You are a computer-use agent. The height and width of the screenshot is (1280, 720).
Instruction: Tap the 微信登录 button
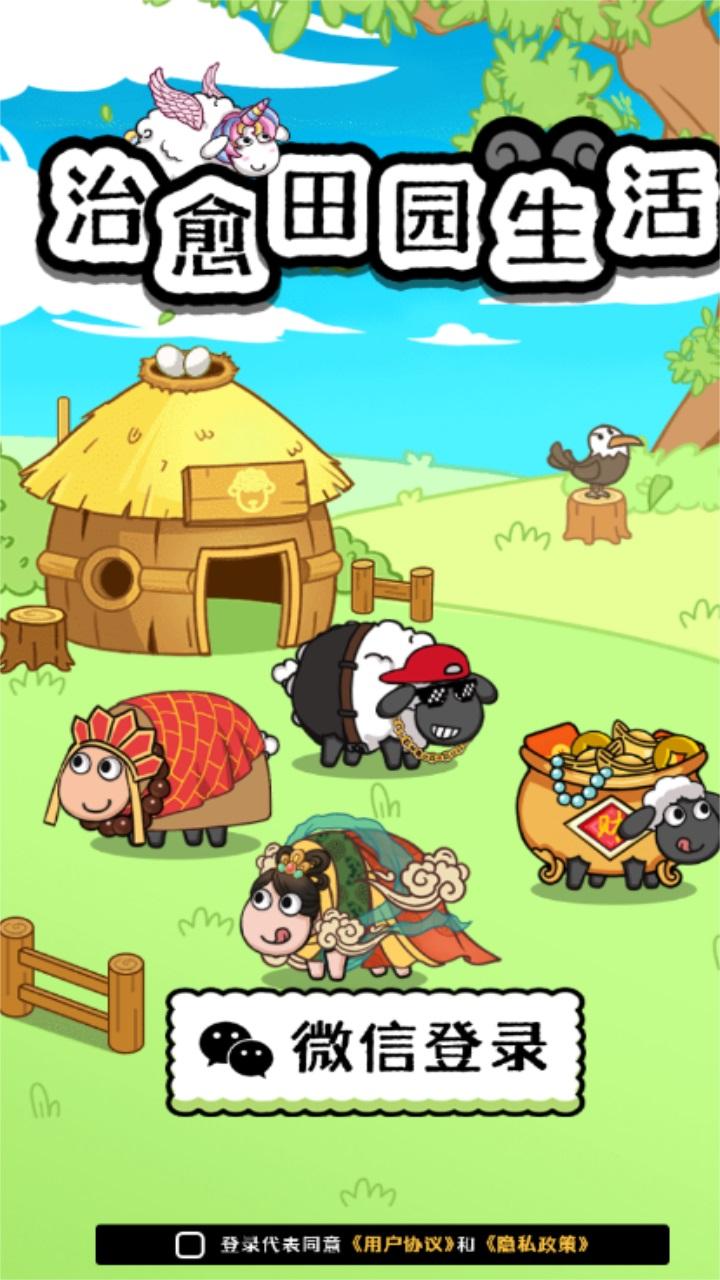[x=375, y=1050]
